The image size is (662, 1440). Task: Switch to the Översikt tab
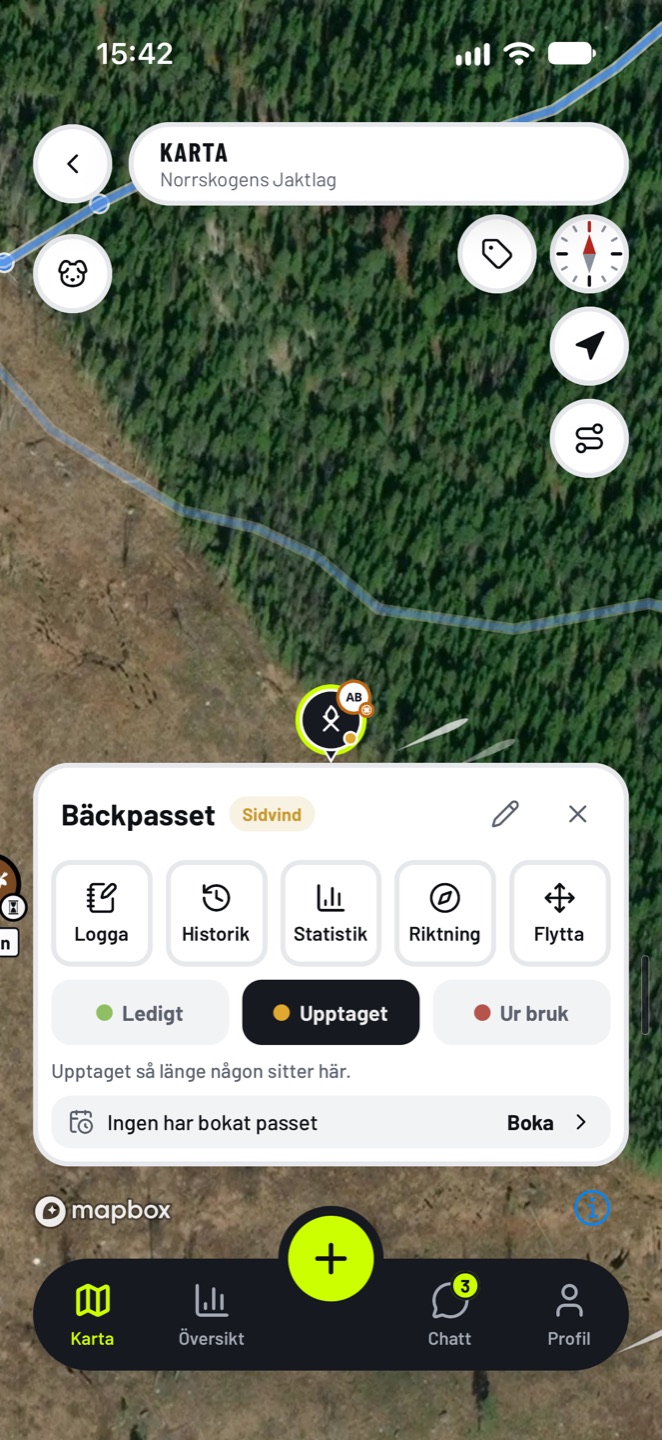(211, 1315)
